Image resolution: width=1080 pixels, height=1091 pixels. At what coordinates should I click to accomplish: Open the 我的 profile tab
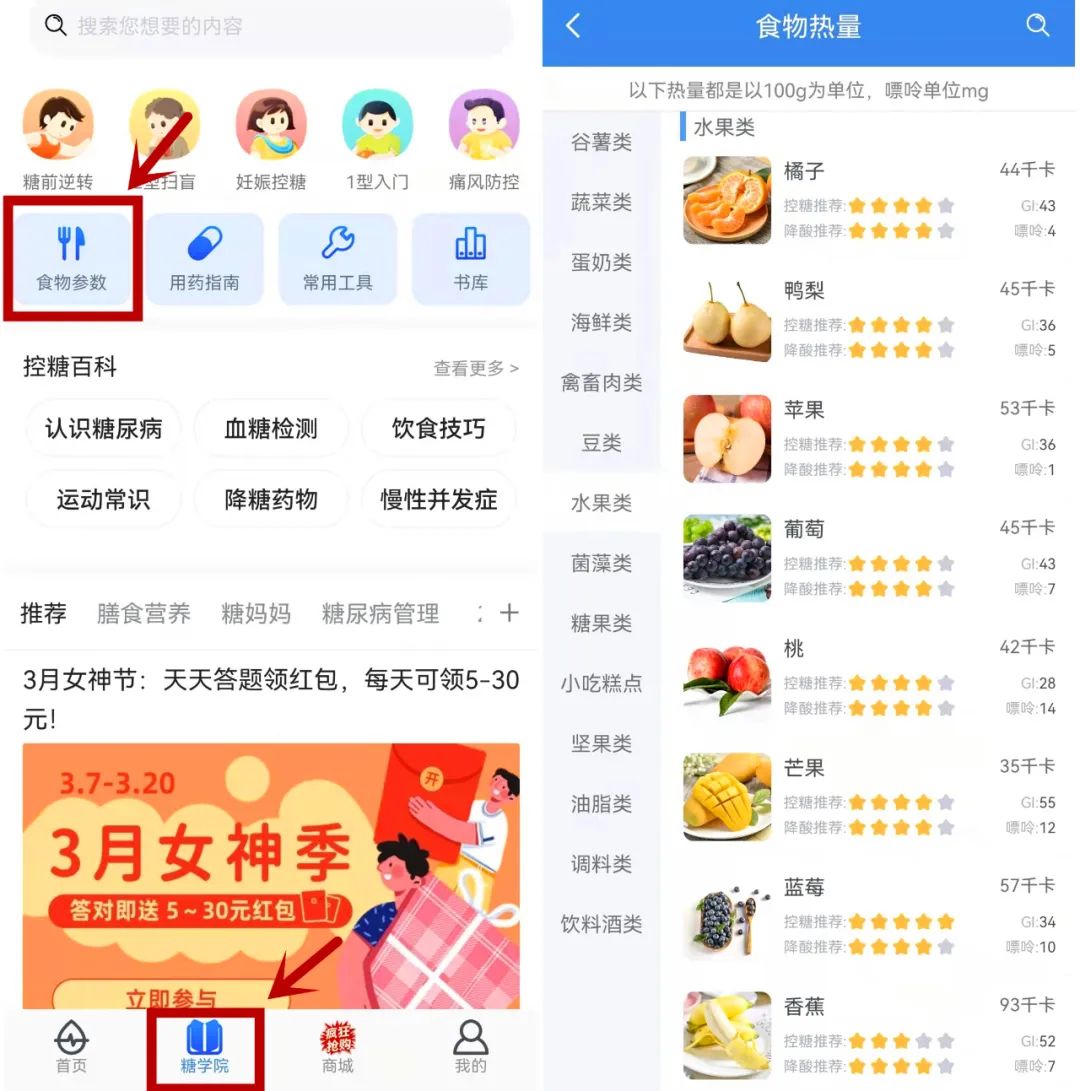click(470, 1048)
